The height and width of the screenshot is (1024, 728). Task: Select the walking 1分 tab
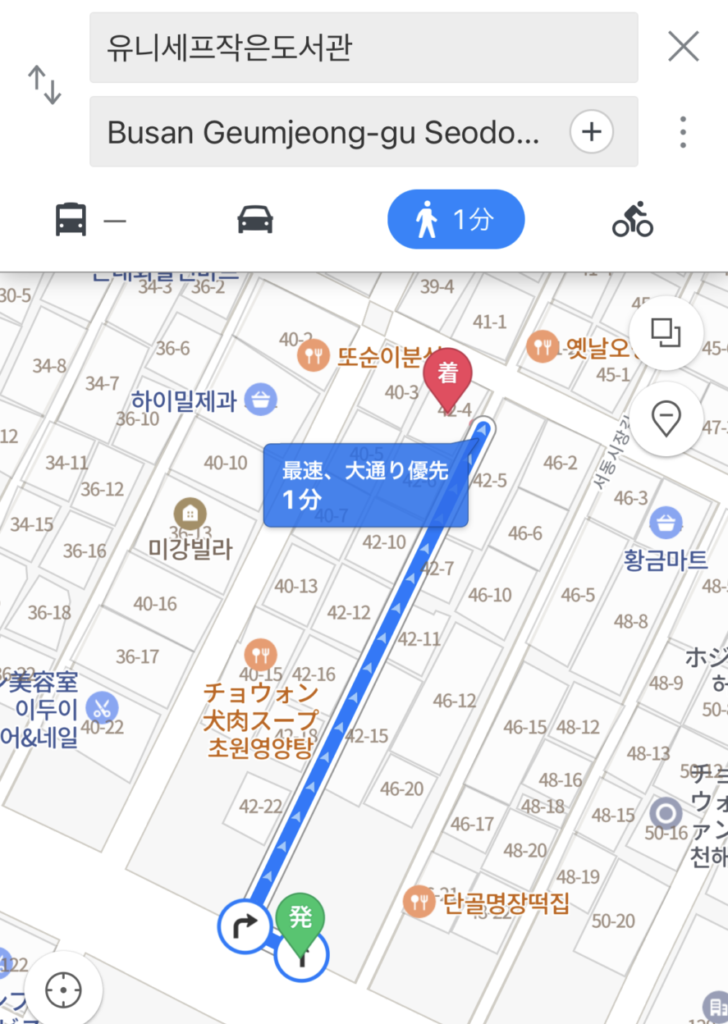point(456,219)
